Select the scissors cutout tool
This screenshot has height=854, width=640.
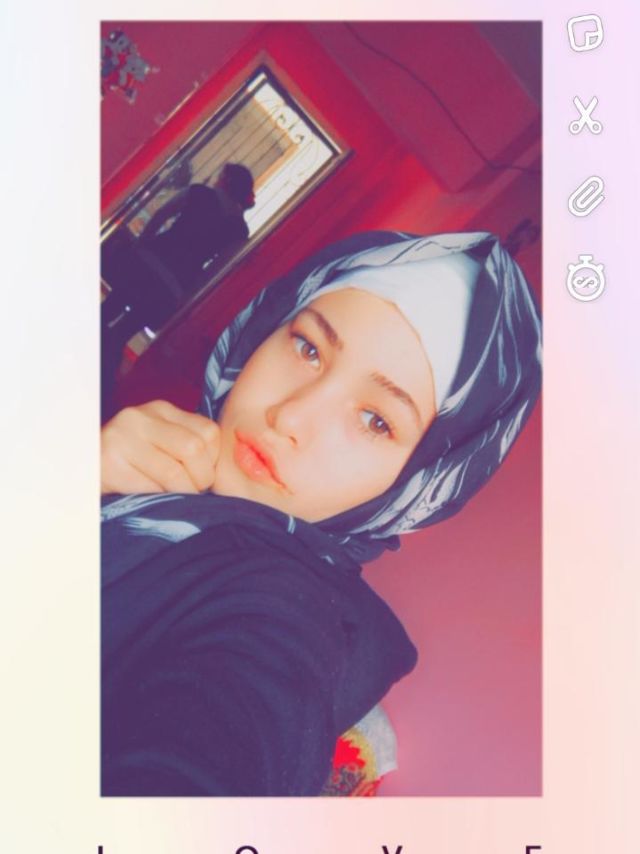coord(585,115)
